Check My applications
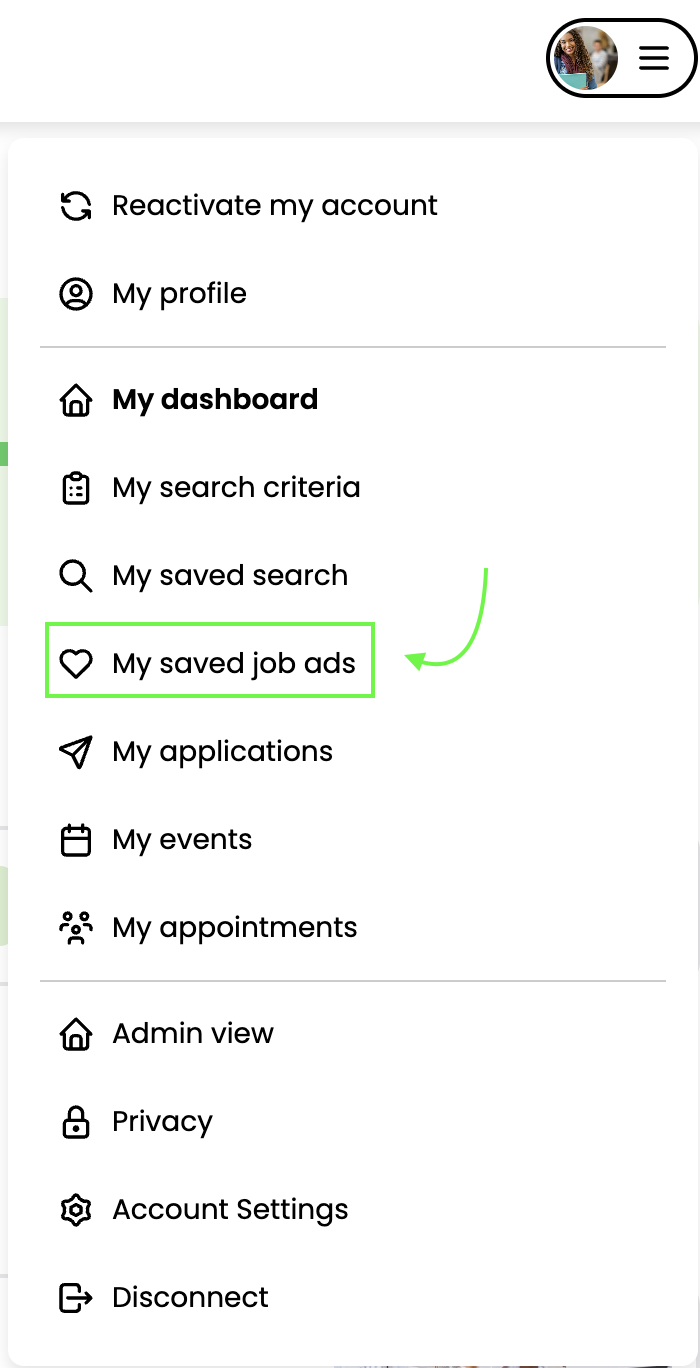The width and height of the screenshot is (700, 1368). 222,752
